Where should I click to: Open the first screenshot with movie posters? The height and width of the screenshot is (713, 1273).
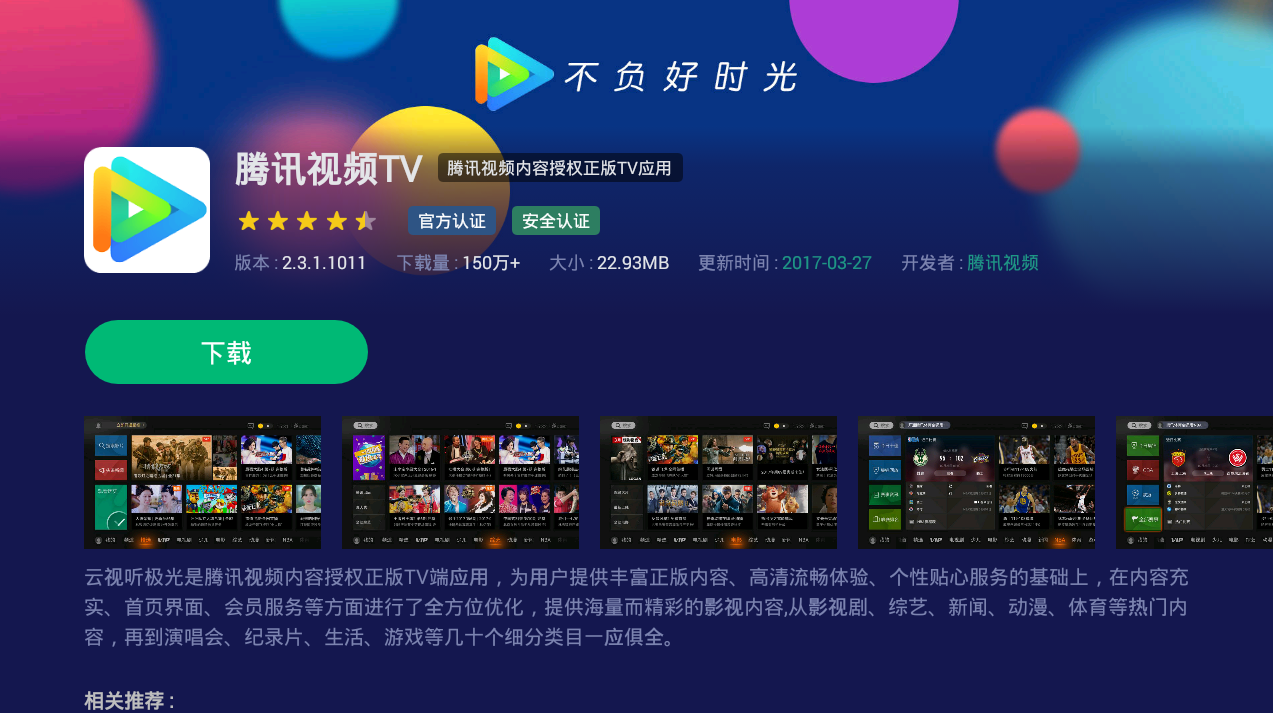[x=203, y=482]
